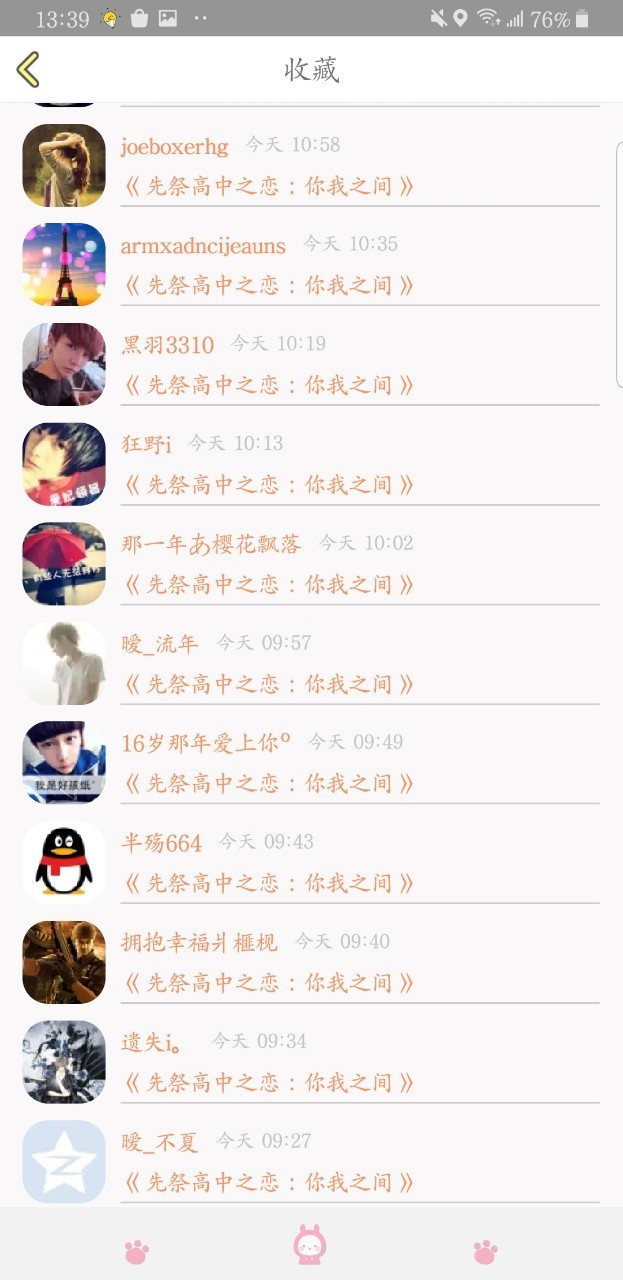Switch to the left paw tab
The height and width of the screenshot is (1280, 623).
[x=136, y=1251]
